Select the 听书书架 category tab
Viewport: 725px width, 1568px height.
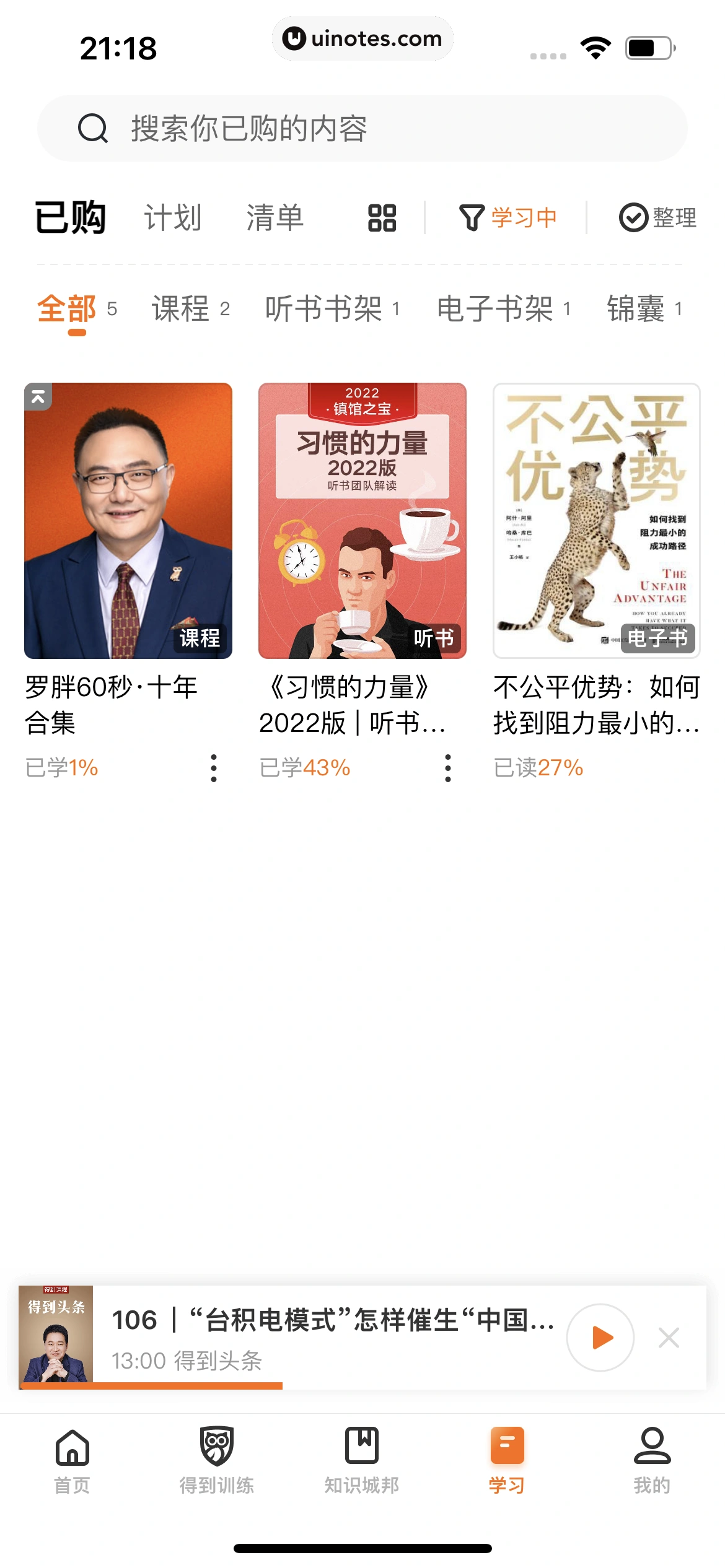tap(332, 308)
